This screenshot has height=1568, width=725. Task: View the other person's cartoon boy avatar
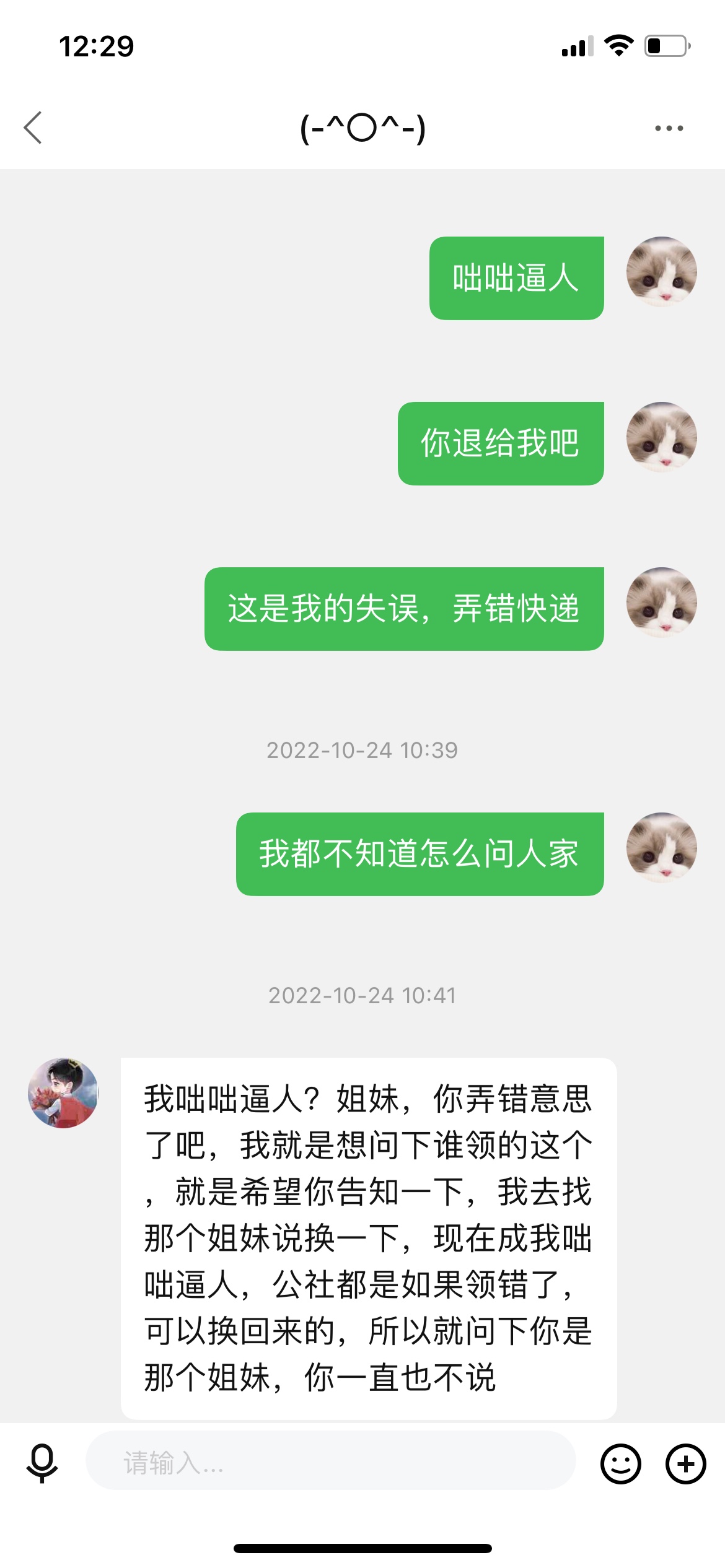(x=63, y=1093)
